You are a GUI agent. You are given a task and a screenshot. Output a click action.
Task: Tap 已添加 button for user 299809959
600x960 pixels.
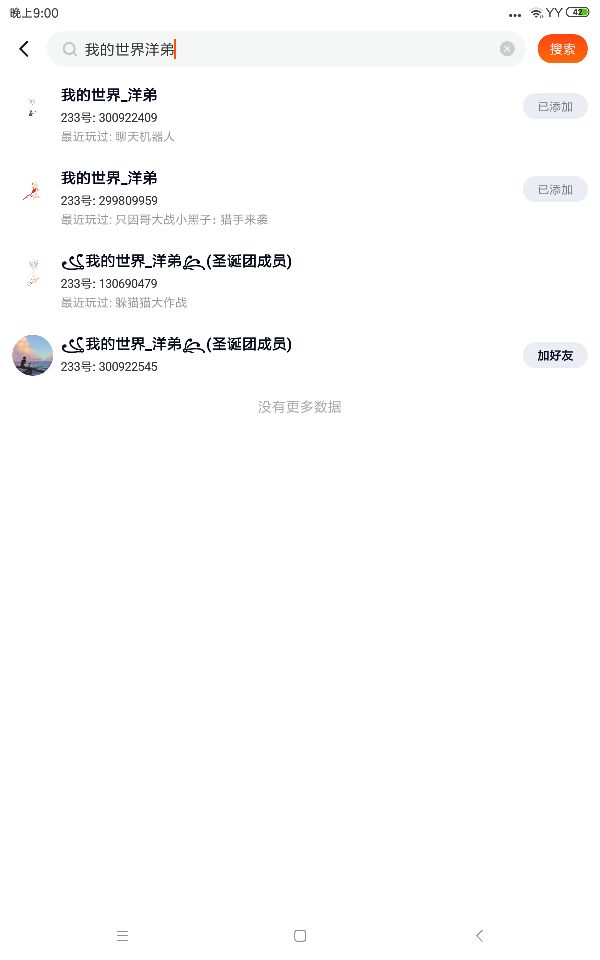click(x=555, y=189)
